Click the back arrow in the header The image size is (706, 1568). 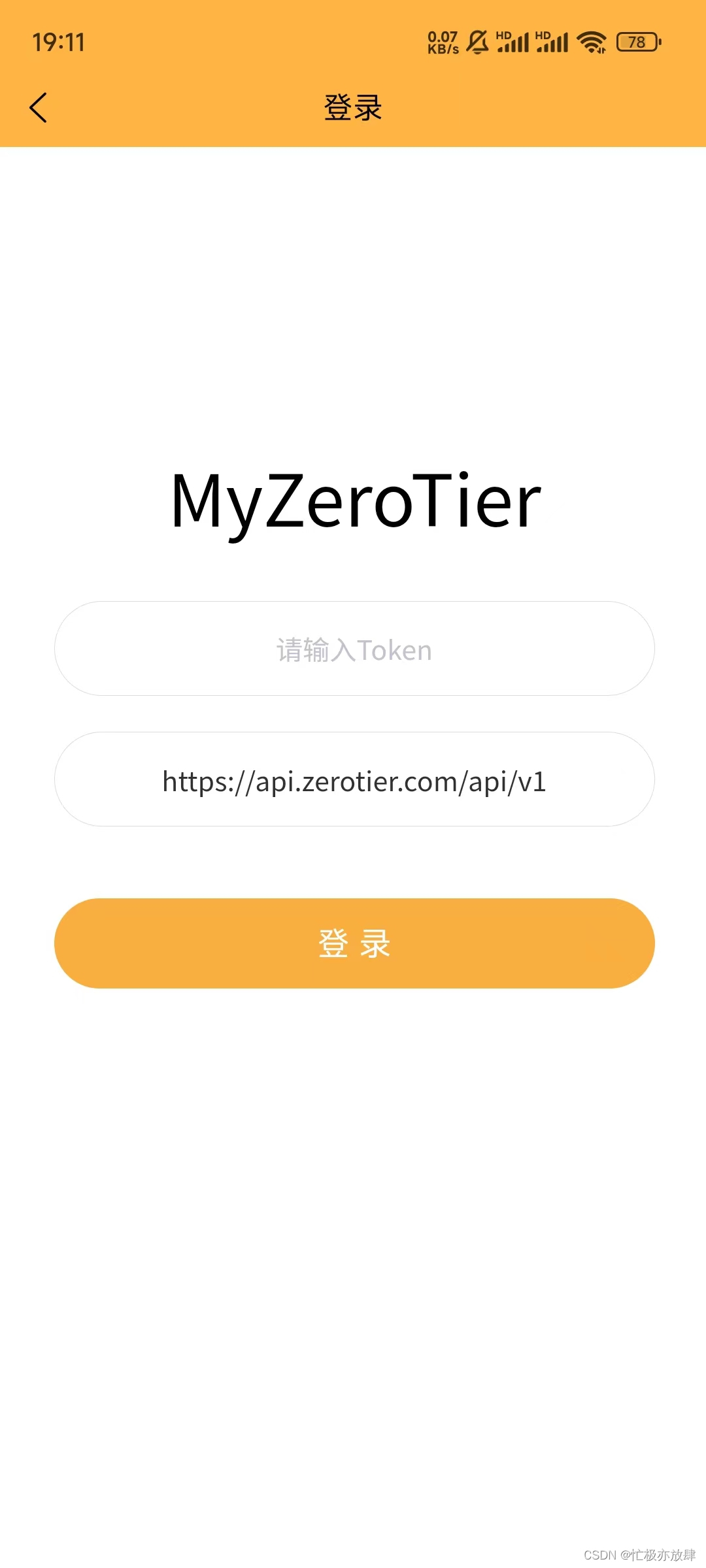(x=39, y=107)
